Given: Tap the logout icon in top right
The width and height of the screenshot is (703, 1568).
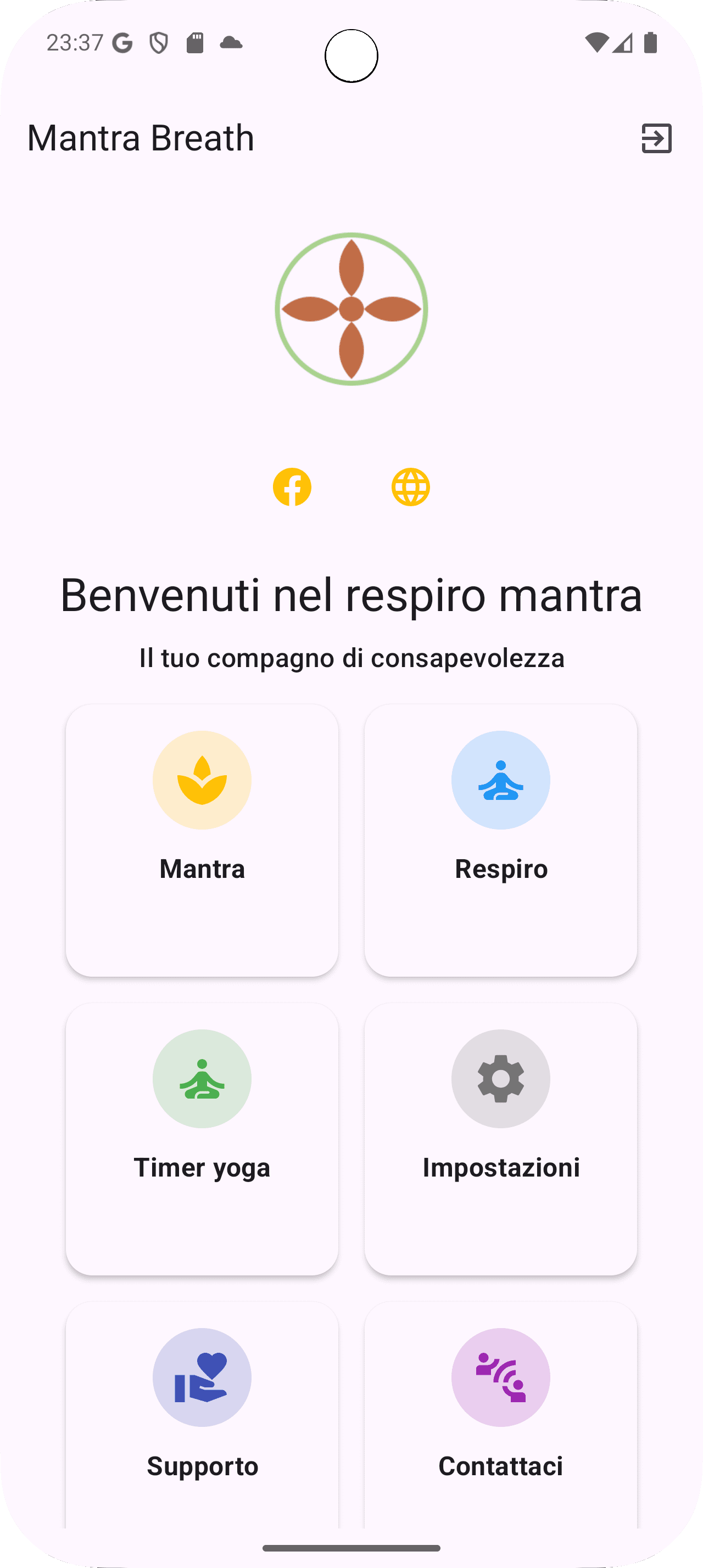Looking at the screenshot, I should [x=657, y=139].
